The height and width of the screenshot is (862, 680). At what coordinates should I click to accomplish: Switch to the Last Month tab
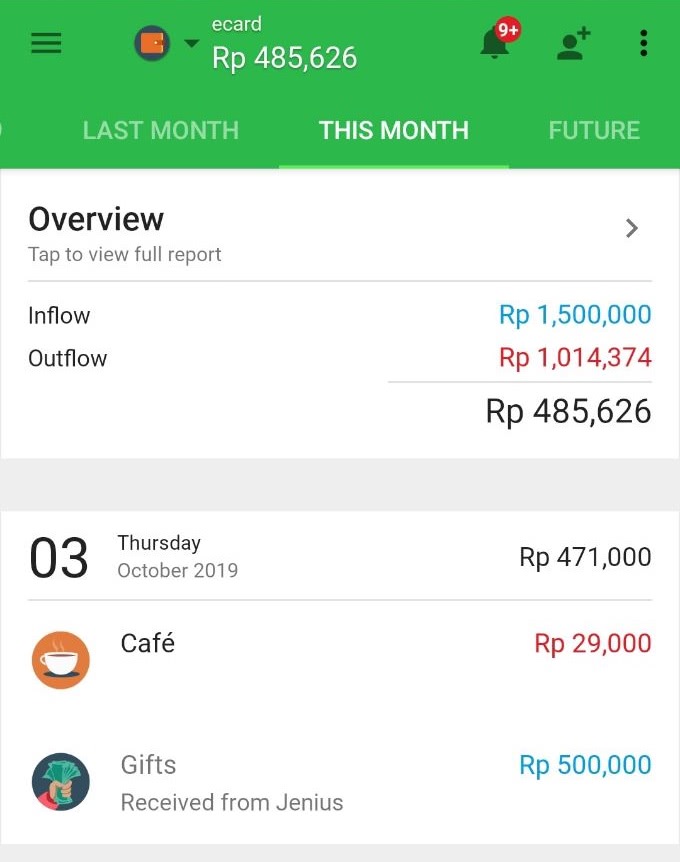point(160,131)
